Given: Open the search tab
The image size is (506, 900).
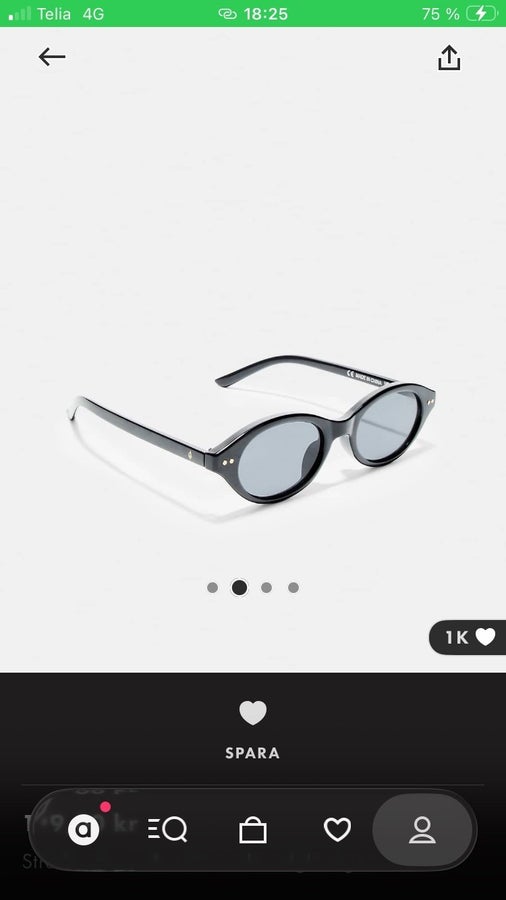Looking at the screenshot, I should (x=168, y=829).
